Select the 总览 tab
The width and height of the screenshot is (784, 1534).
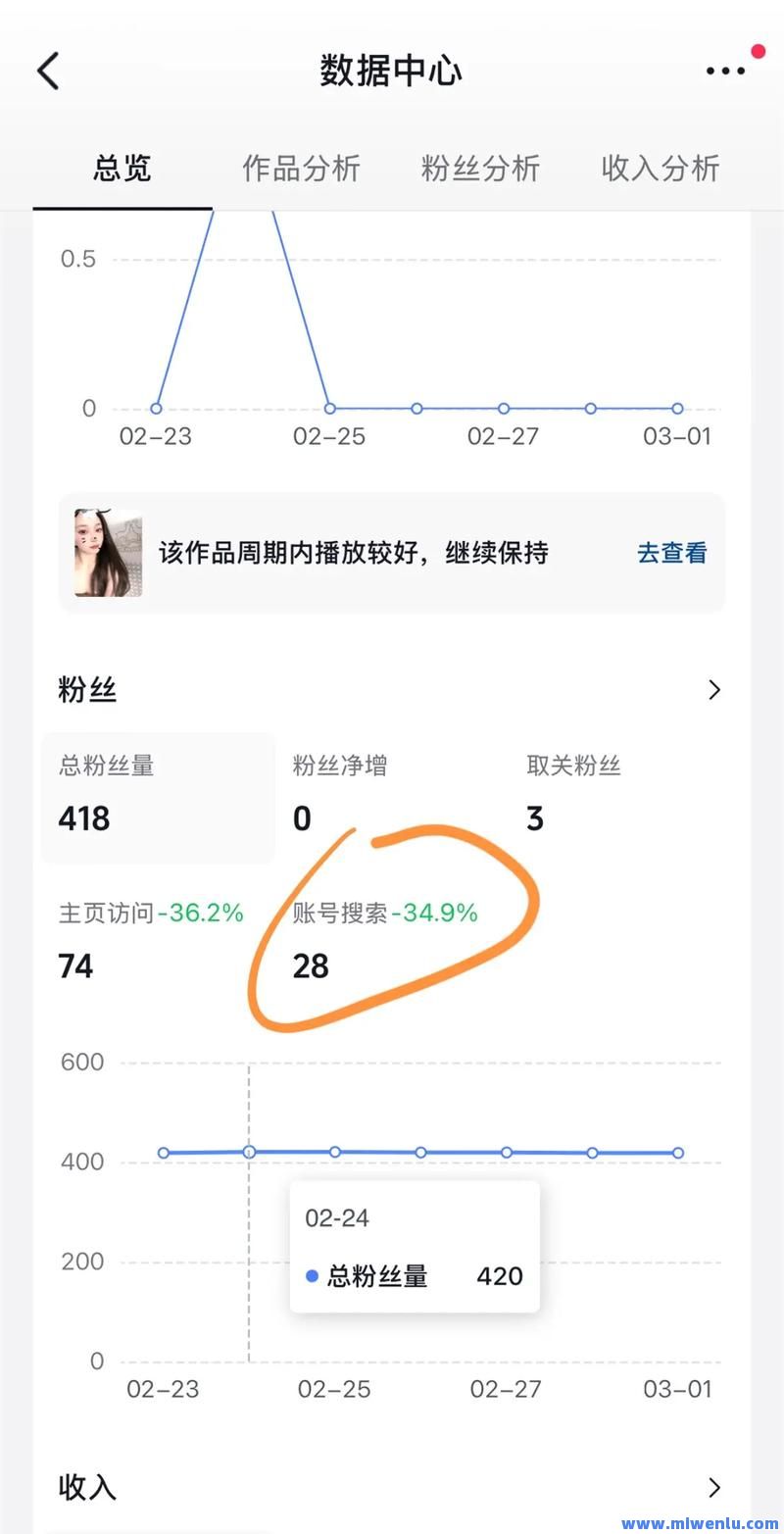click(x=122, y=168)
